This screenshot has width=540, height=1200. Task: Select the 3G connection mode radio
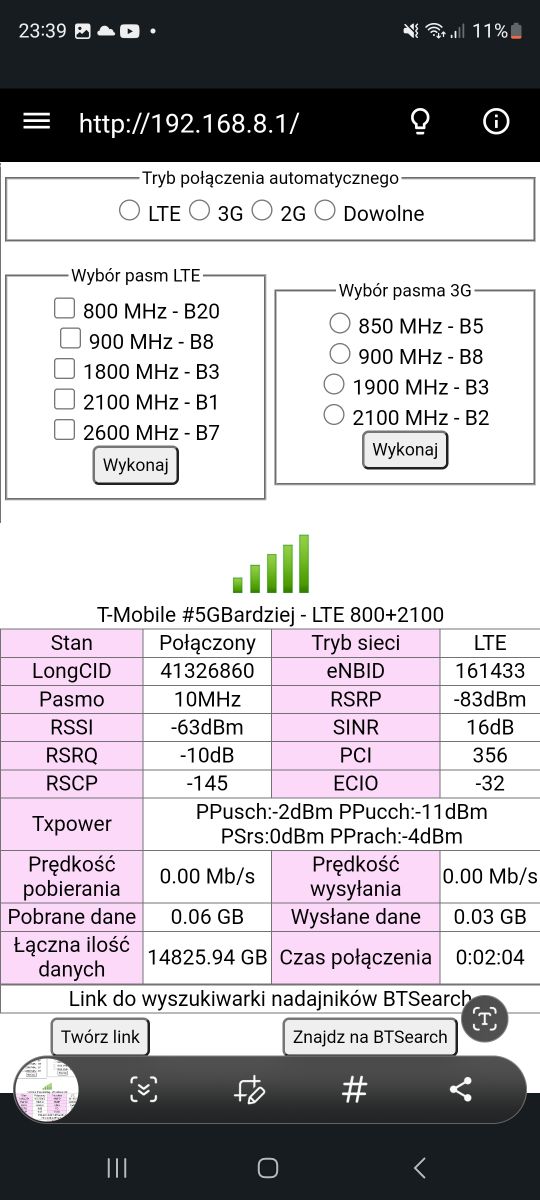coord(200,211)
